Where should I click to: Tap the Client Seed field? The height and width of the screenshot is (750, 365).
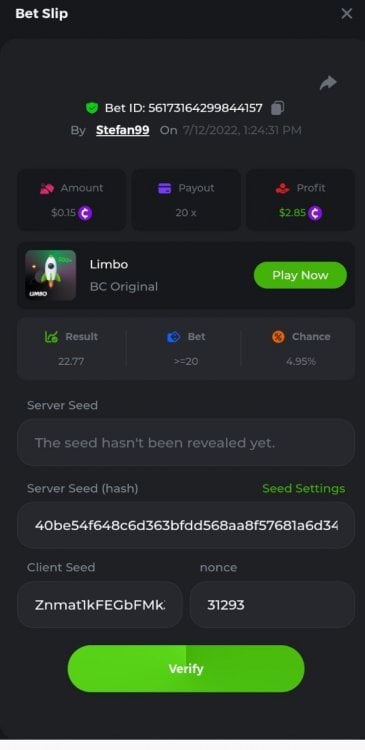click(100, 605)
